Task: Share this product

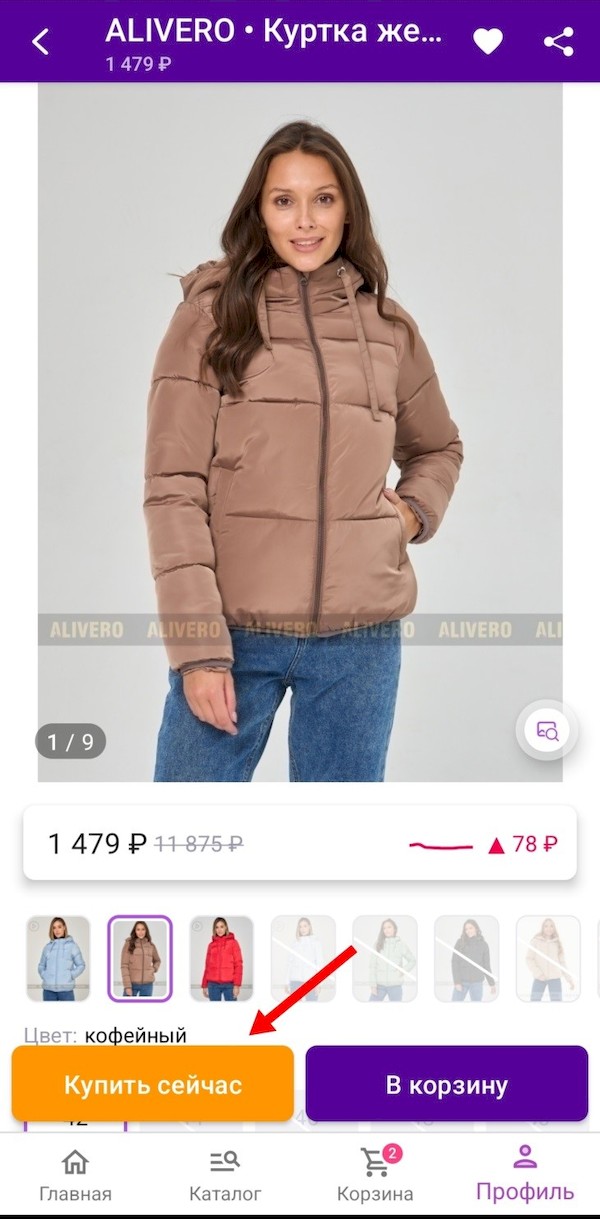Action: pyautogui.click(x=558, y=42)
